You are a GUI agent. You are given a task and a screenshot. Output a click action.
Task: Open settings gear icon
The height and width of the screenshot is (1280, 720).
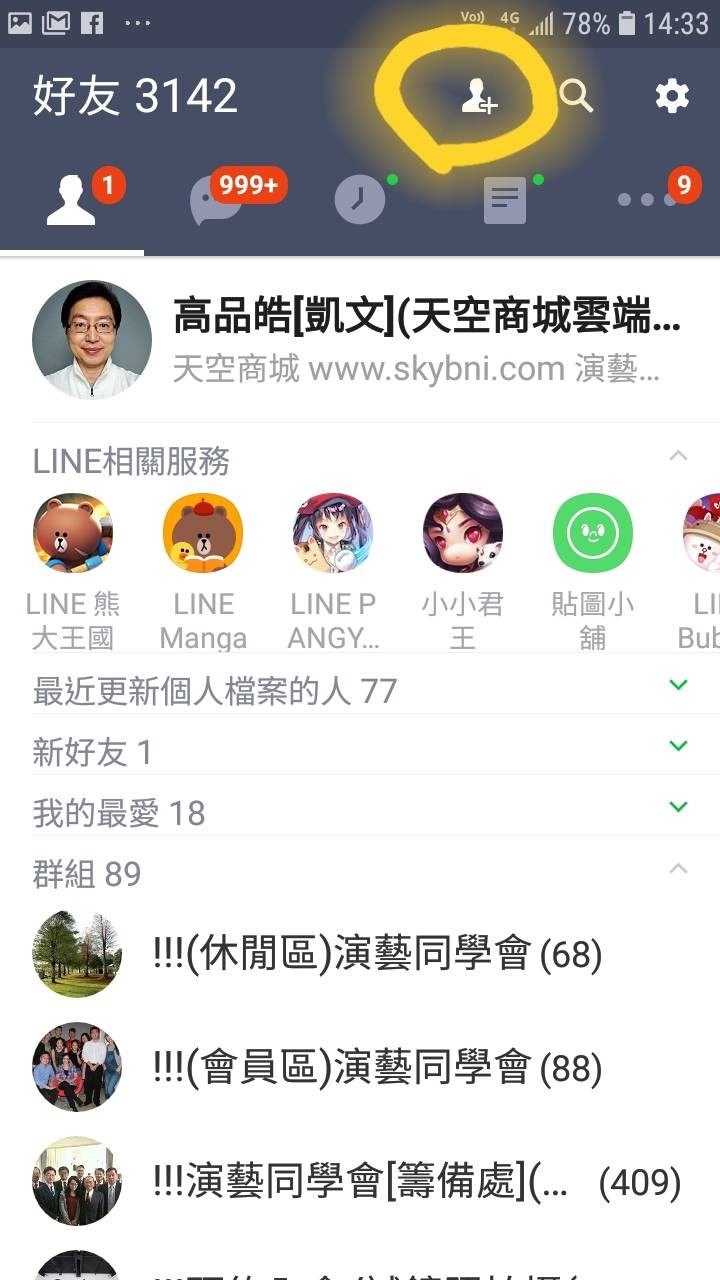pyautogui.click(x=672, y=96)
